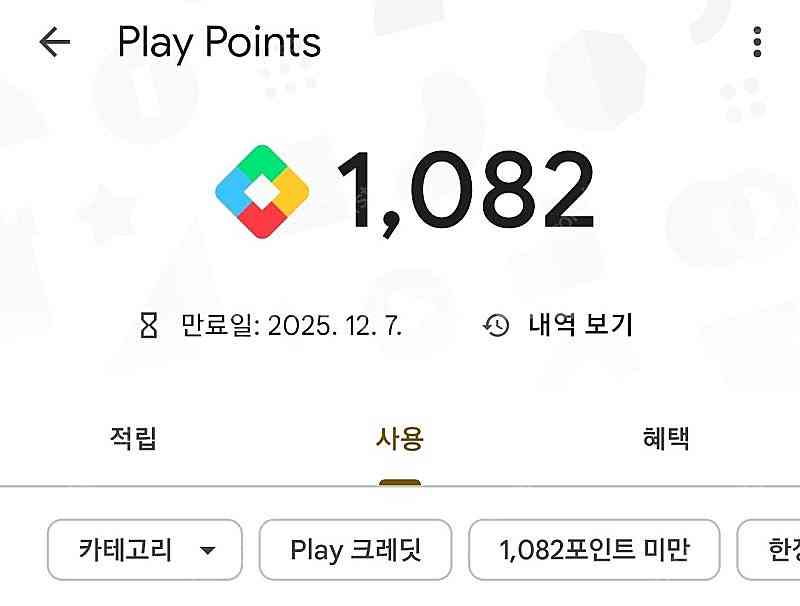The height and width of the screenshot is (606, 800).
Task: Go back from Play Points
Action: tap(55, 42)
